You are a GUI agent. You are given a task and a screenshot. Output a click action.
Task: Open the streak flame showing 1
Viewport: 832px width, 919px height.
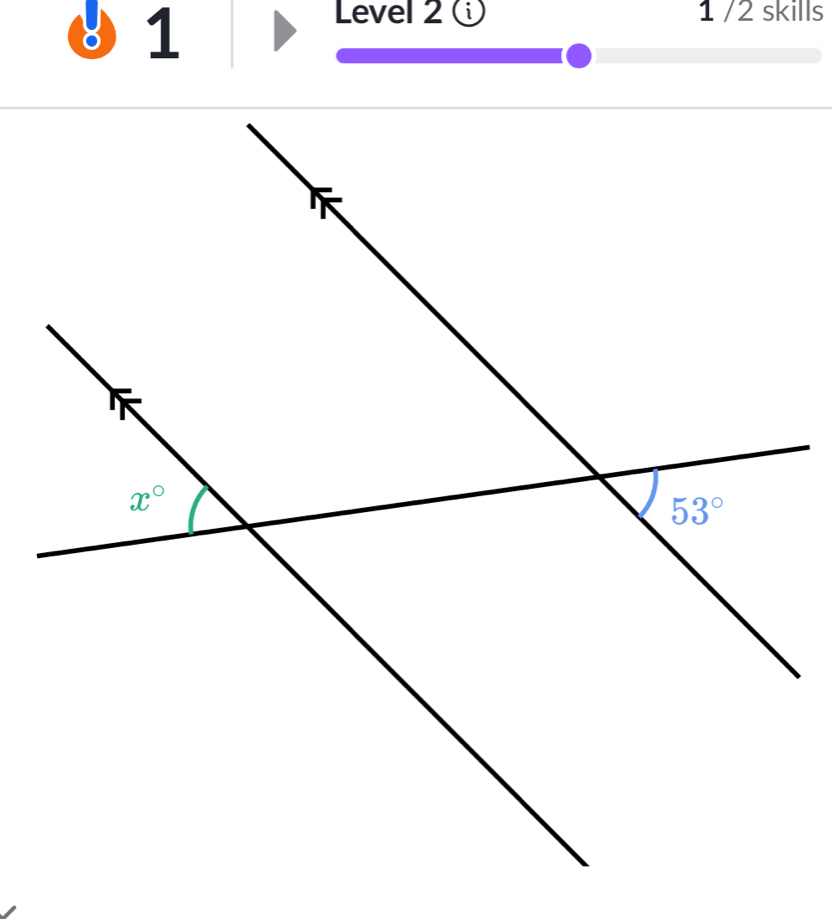coord(90,32)
